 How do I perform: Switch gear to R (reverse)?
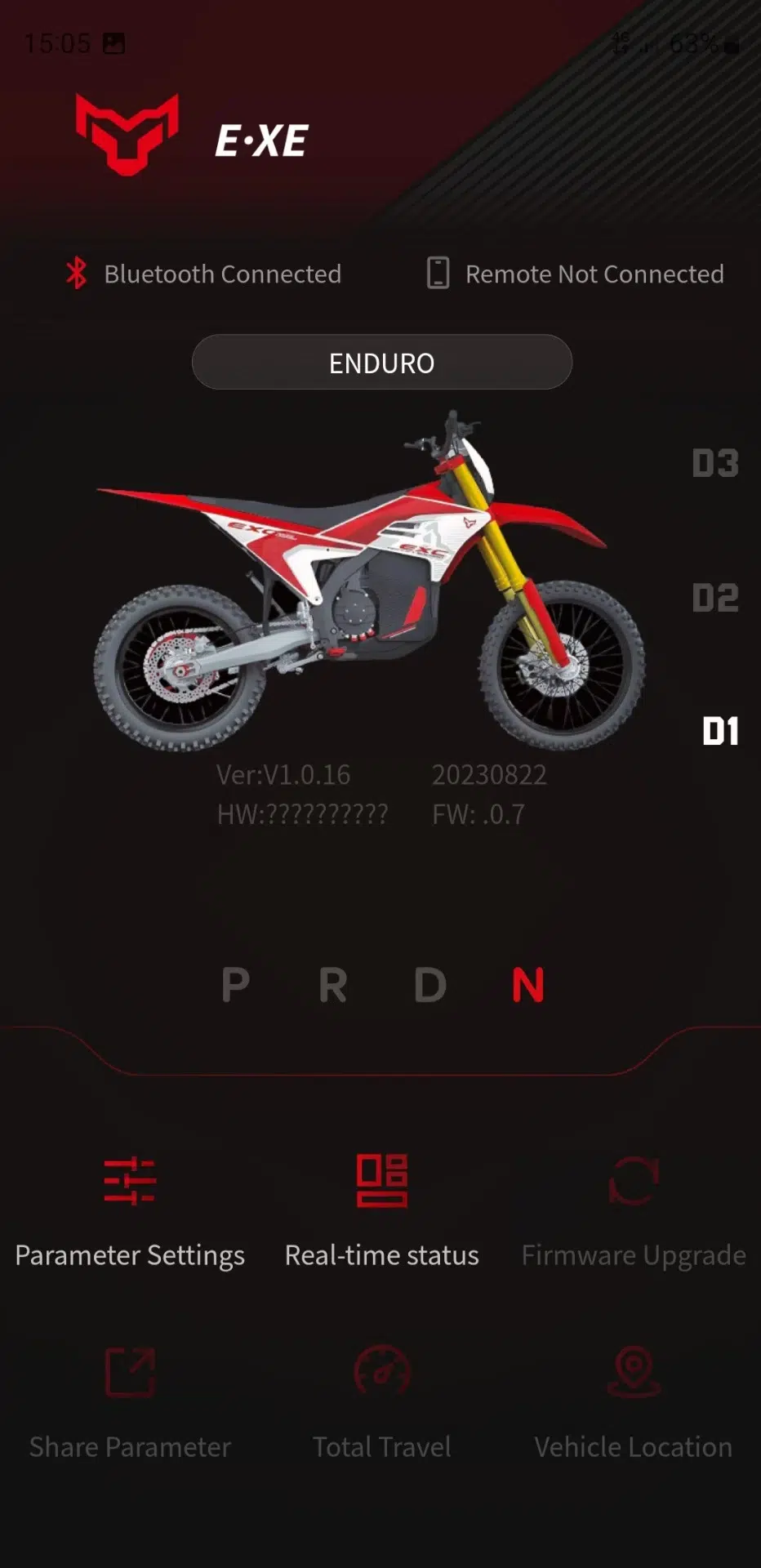coord(333,985)
